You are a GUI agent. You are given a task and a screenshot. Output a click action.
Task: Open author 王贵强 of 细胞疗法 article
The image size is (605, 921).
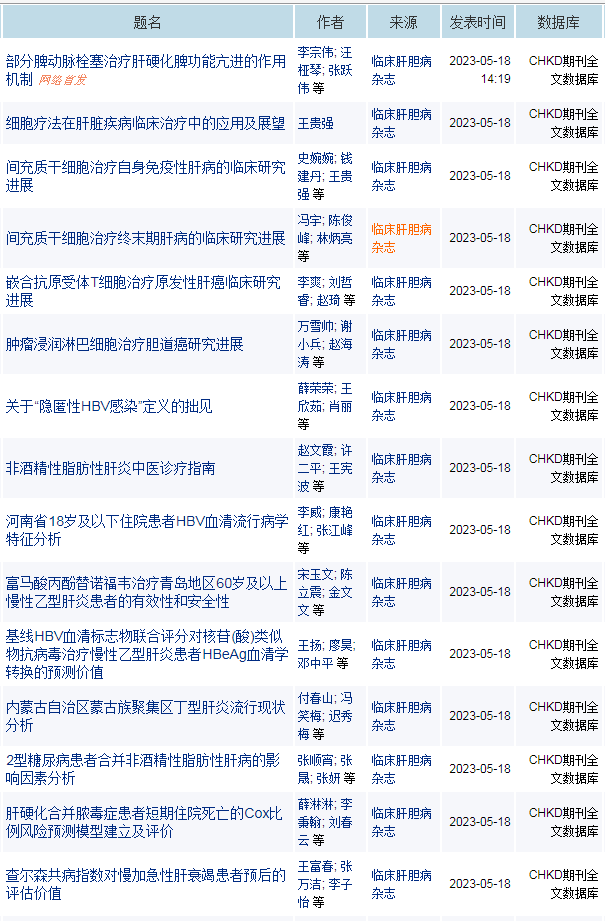tap(316, 123)
